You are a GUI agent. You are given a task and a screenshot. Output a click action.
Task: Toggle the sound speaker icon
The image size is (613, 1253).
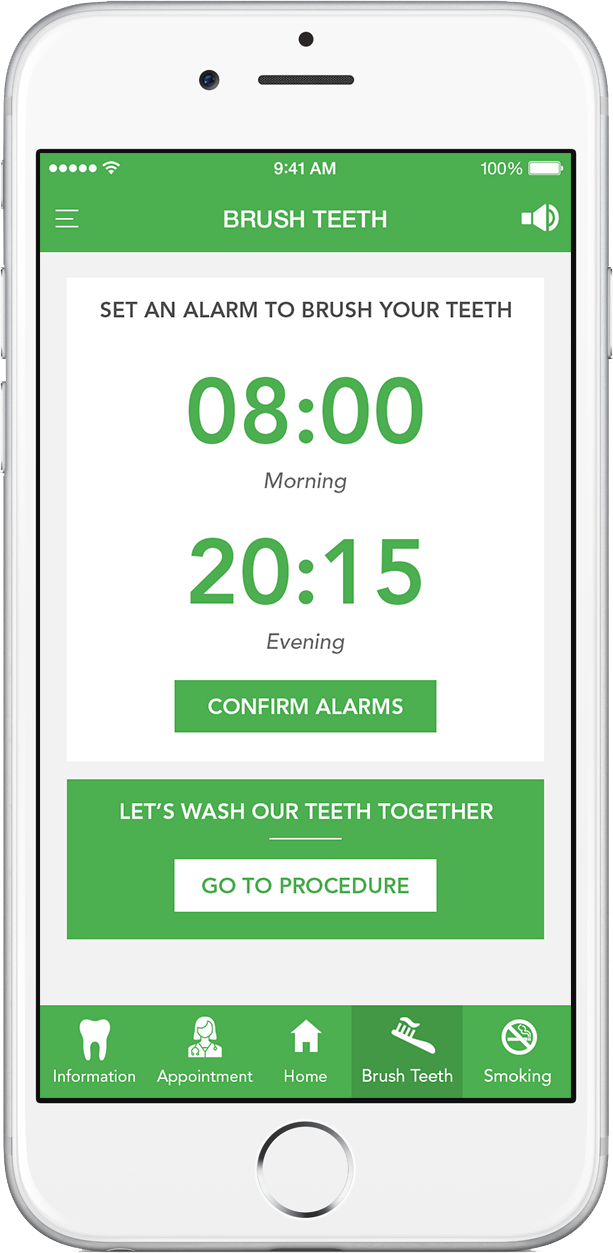(x=540, y=218)
